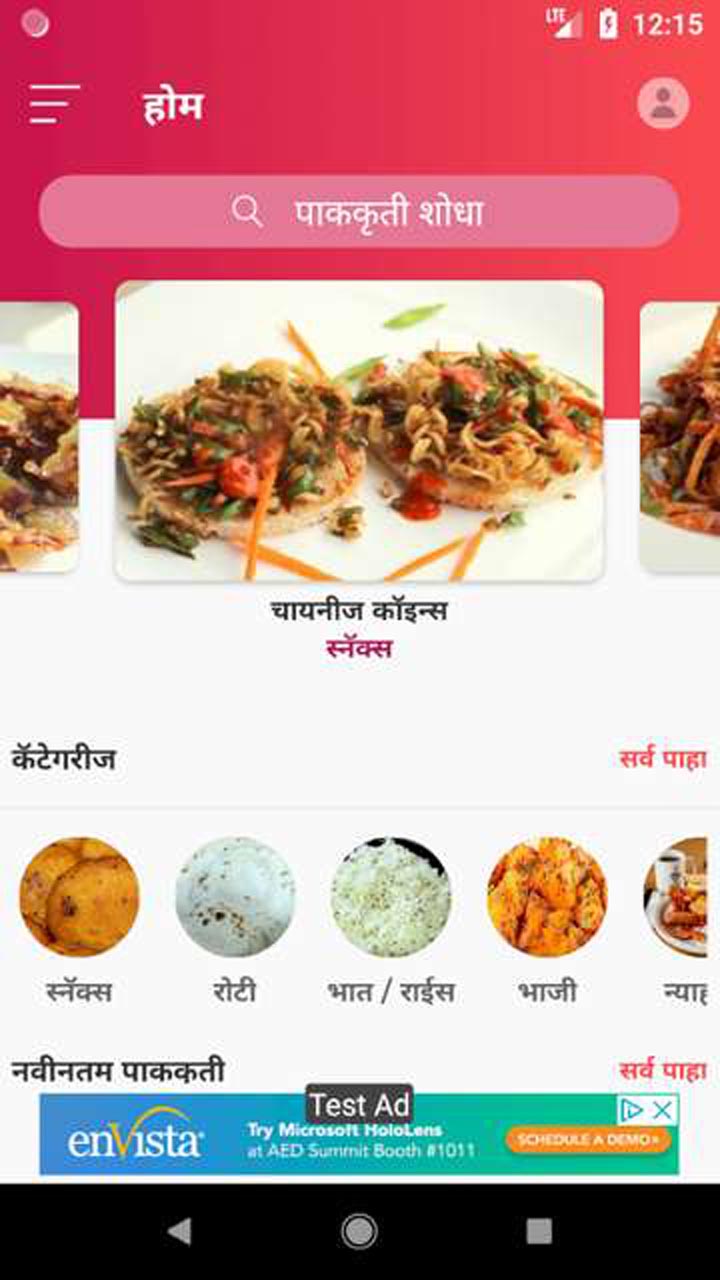The height and width of the screenshot is (1280, 720).
Task: Select the रोटी category
Action: point(235,897)
